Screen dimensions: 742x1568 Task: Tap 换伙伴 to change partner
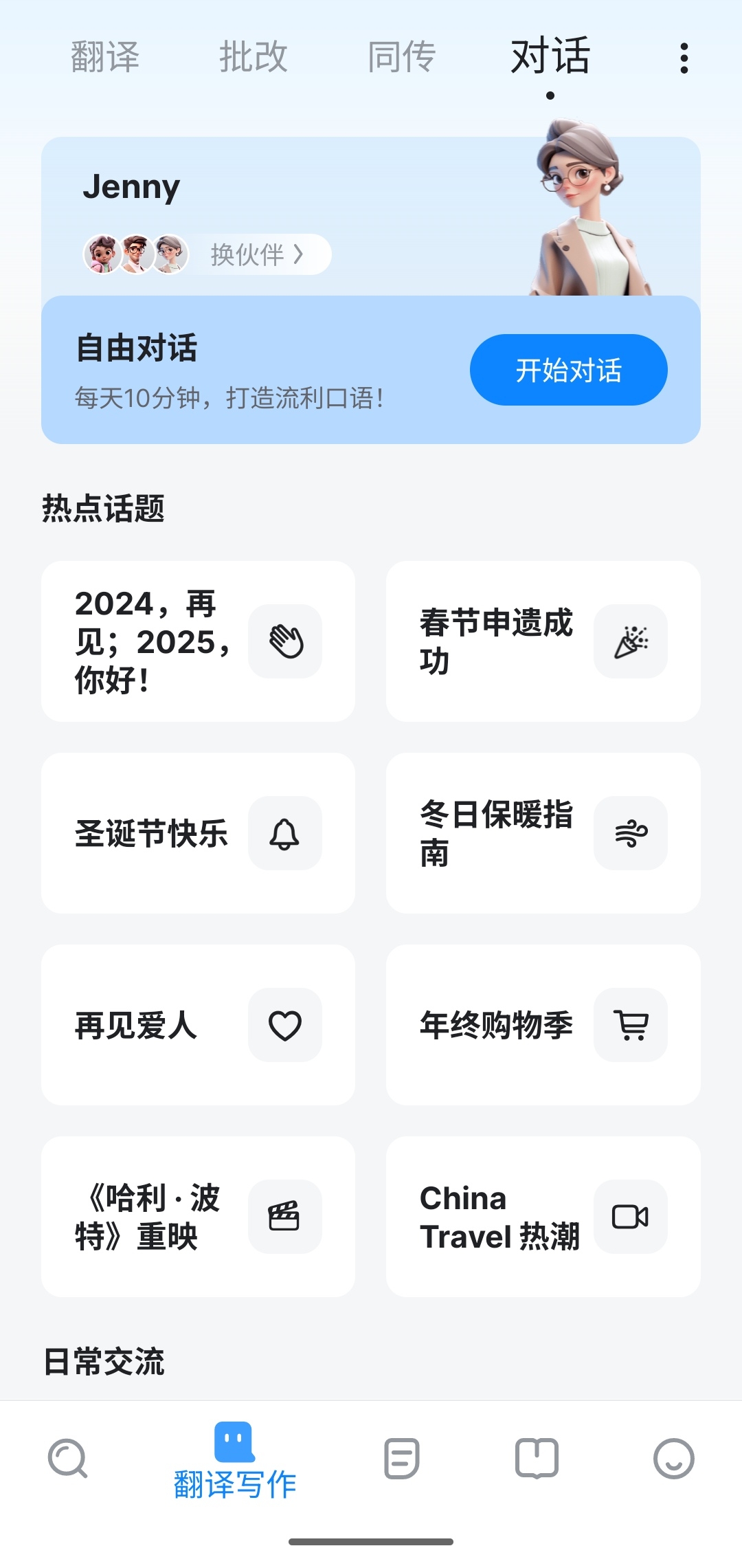point(258,254)
